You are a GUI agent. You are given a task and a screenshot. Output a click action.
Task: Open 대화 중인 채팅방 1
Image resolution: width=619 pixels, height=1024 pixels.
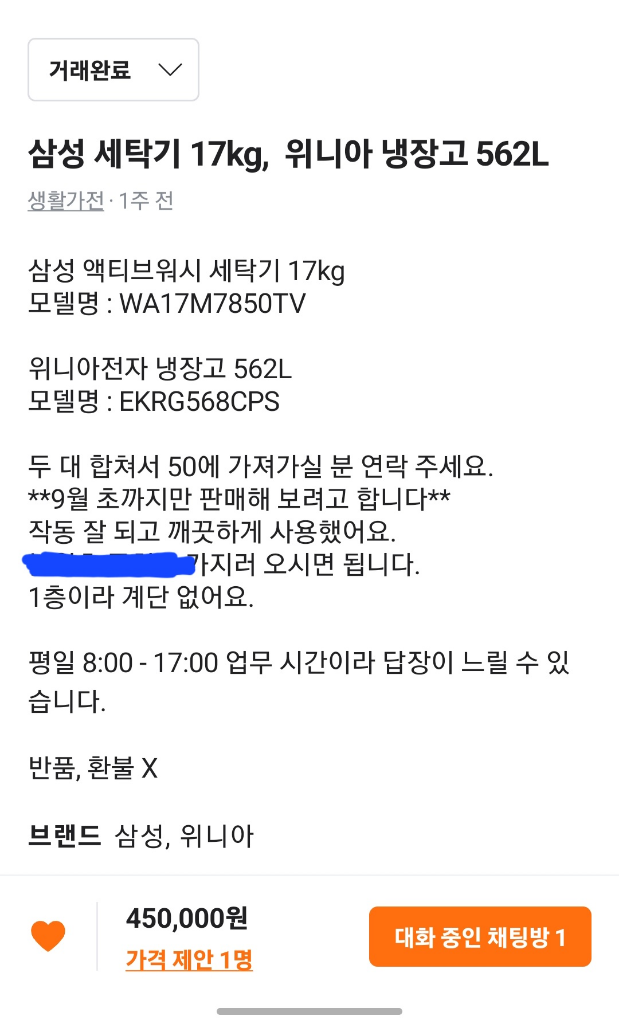point(480,937)
